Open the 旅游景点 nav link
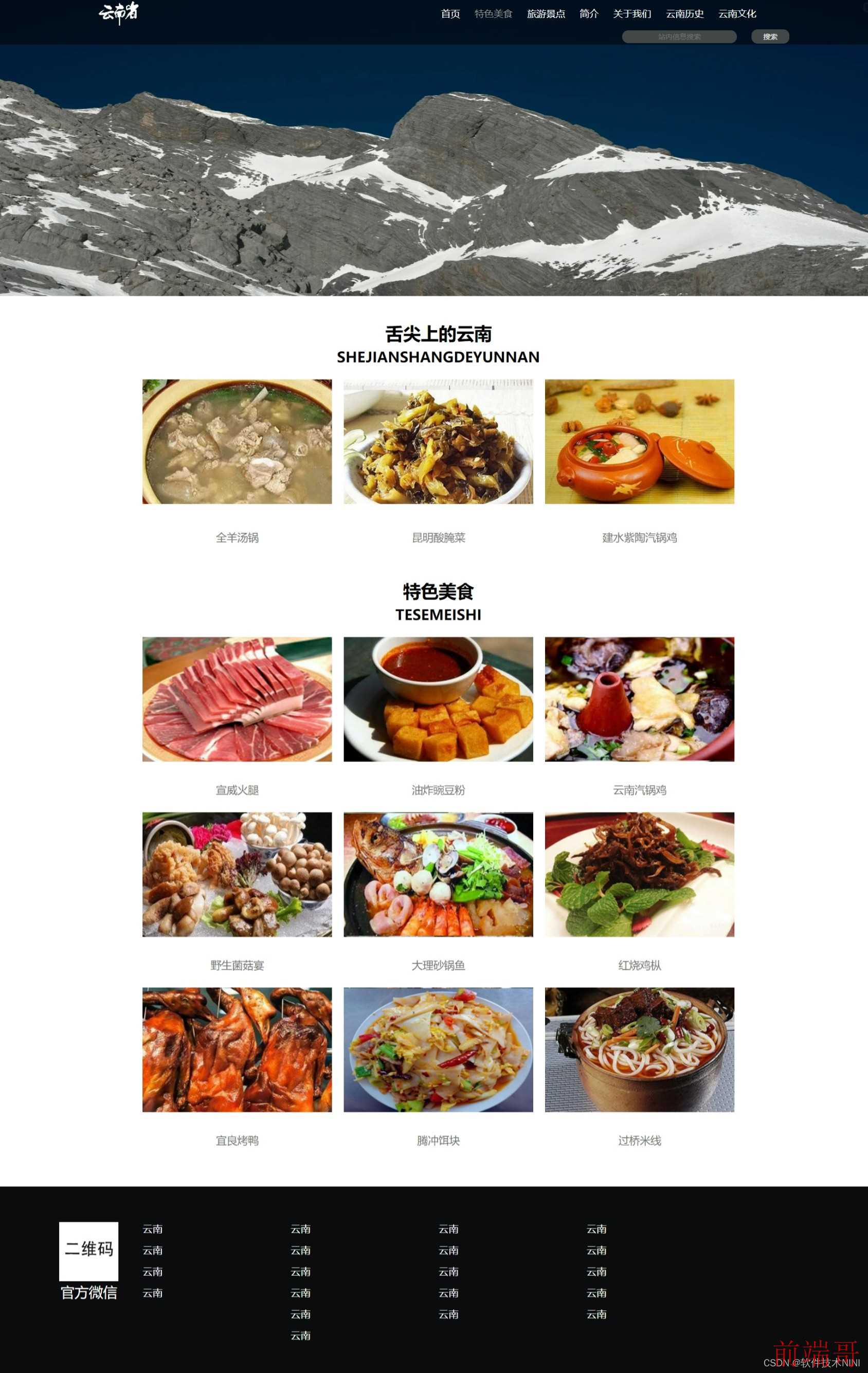Viewport: 868px width, 1373px height. (545, 14)
